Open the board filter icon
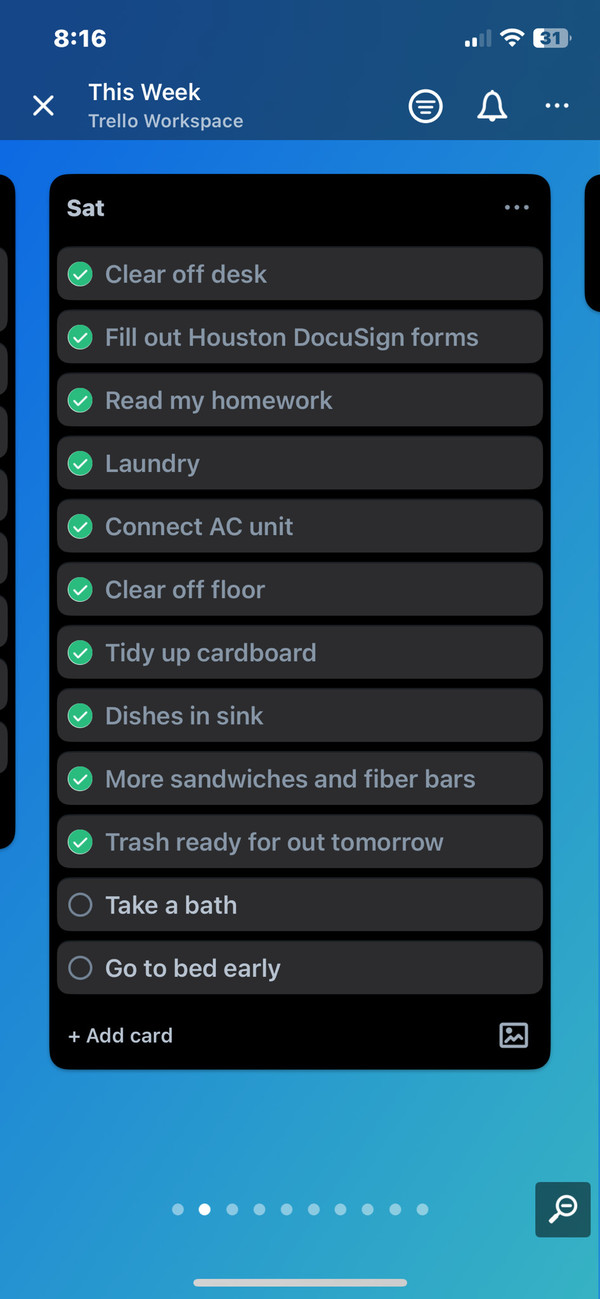600x1299 pixels. coord(425,105)
